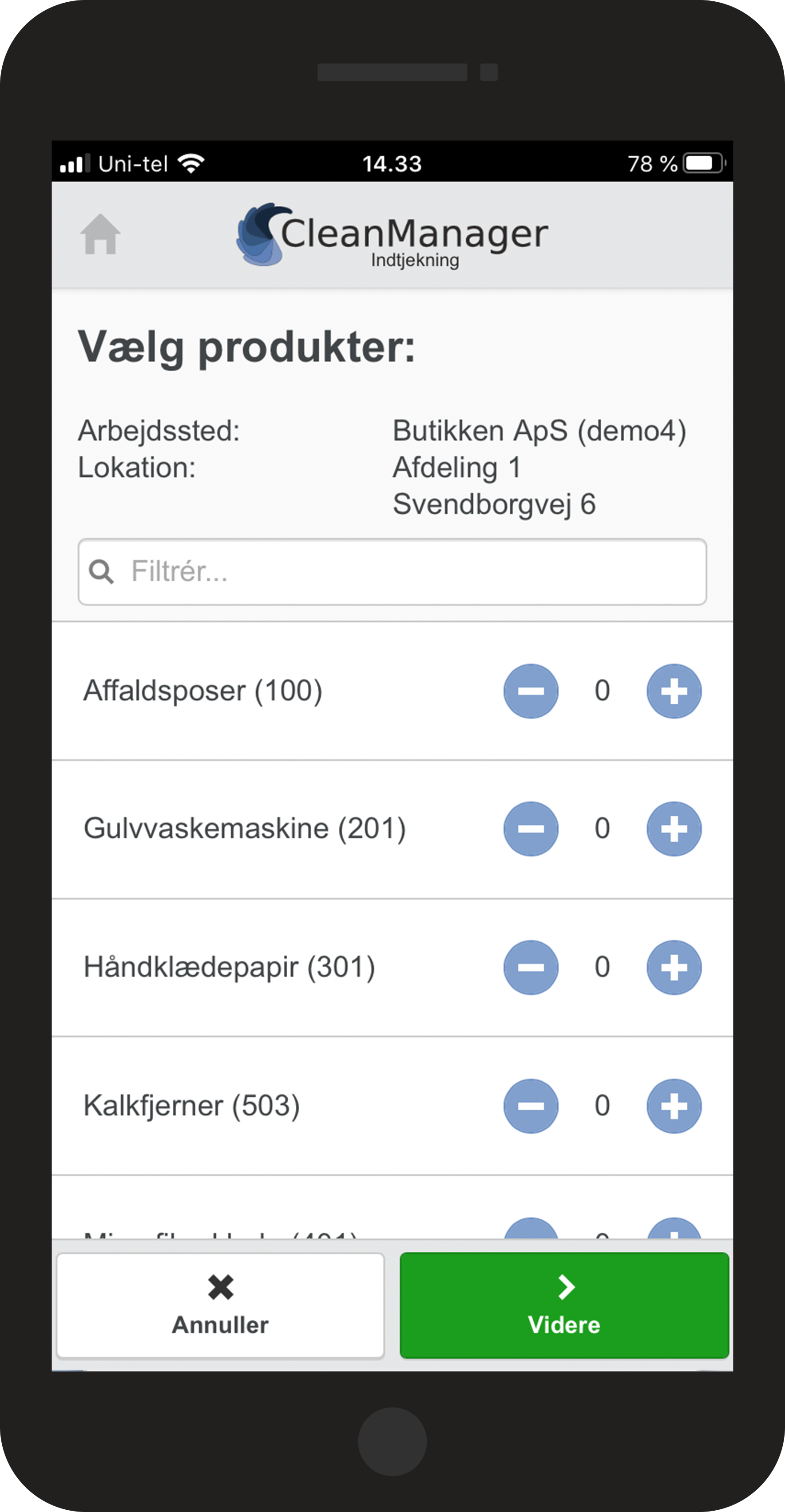Tap the quantity value next to Gulvvaskemaskine
The image size is (785, 1512).
[603, 829]
